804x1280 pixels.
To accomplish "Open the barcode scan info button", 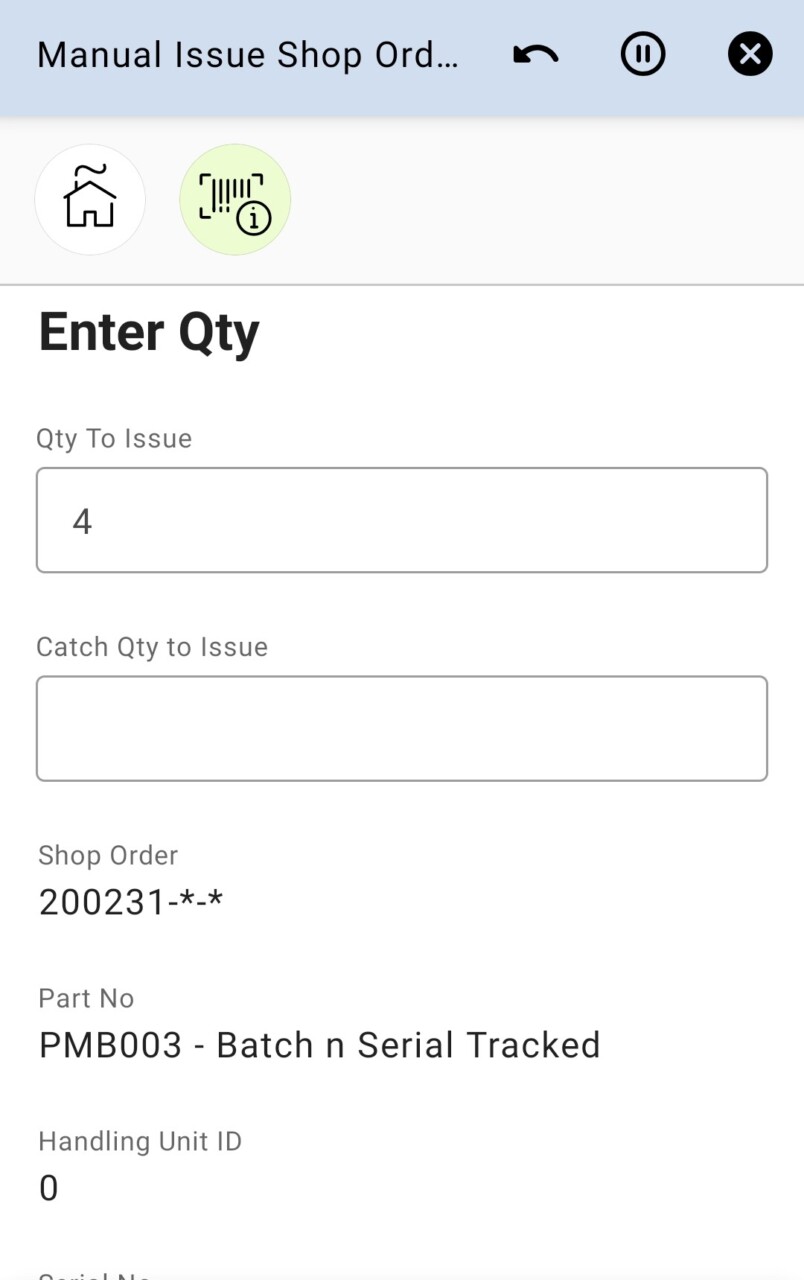I will click(x=235, y=199).
